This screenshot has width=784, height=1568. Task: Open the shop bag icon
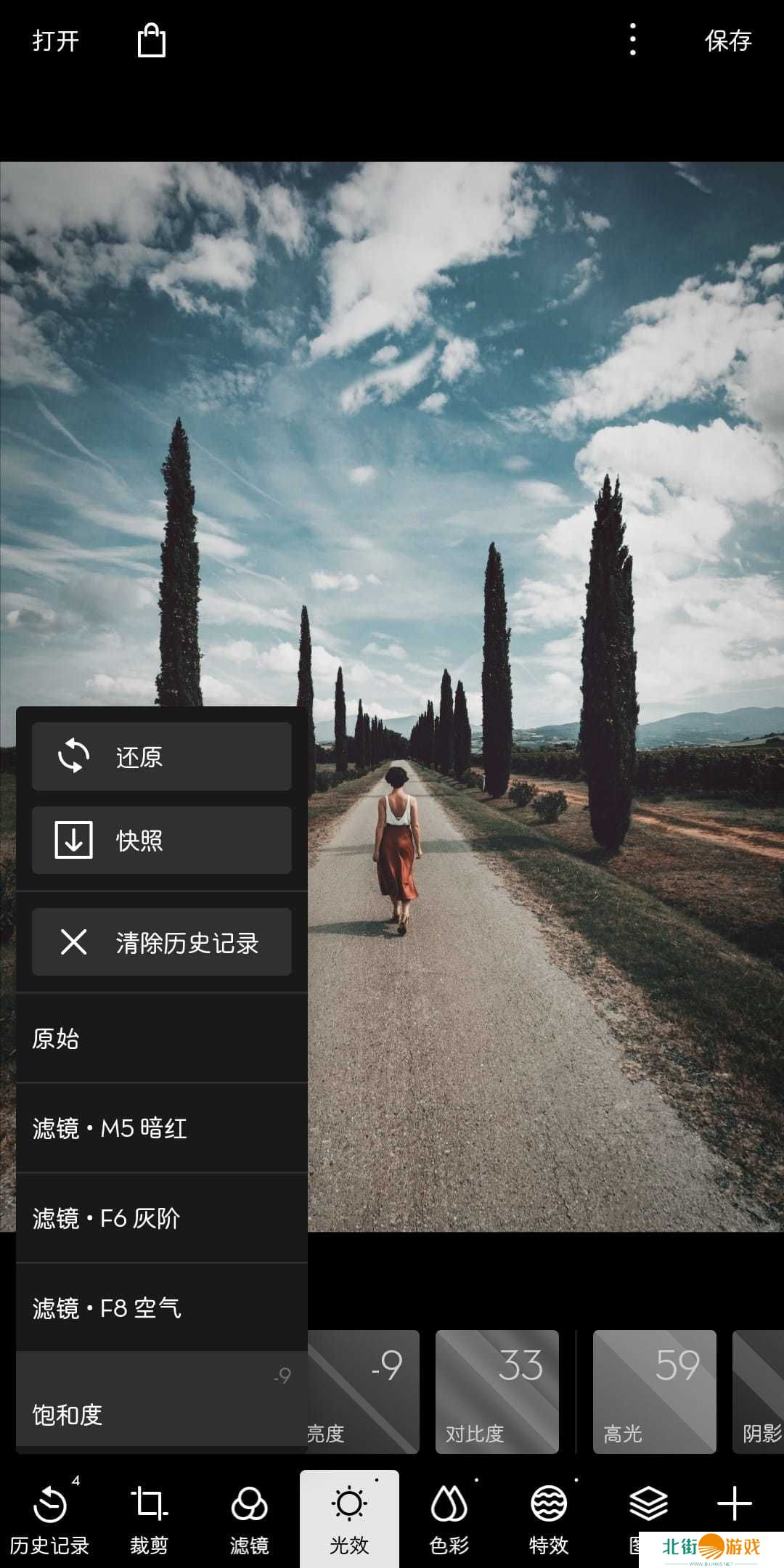point(152,41)
